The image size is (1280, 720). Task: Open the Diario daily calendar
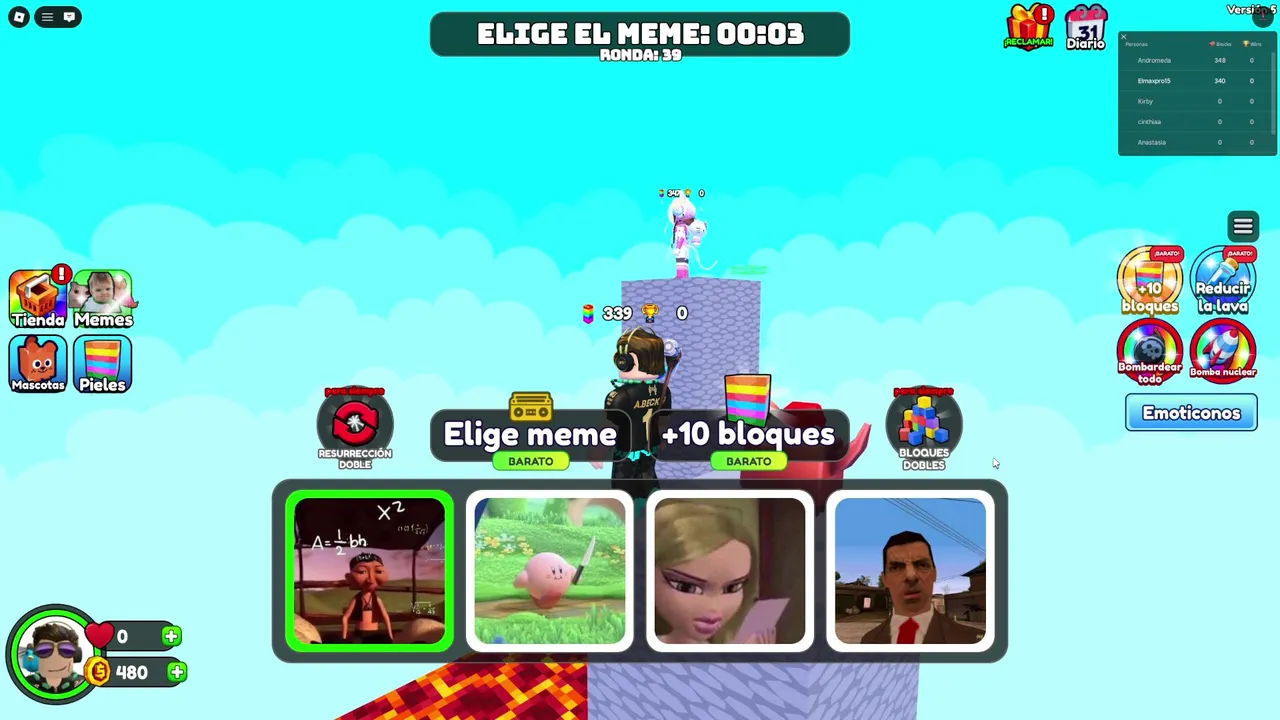pyautogui.click(x=1086, y=28)
